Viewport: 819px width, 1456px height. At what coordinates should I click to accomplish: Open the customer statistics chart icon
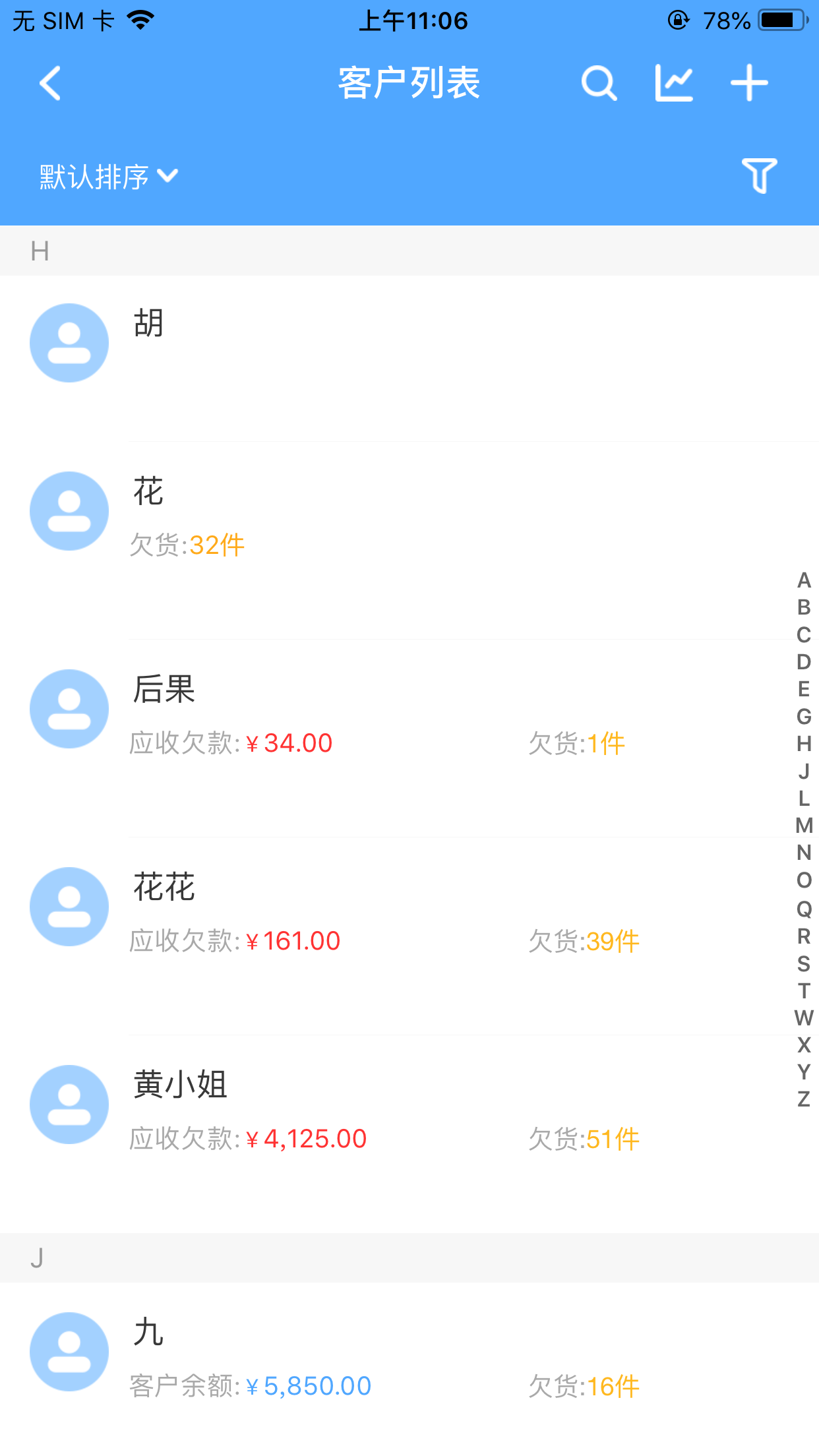(x=674, y=83)
